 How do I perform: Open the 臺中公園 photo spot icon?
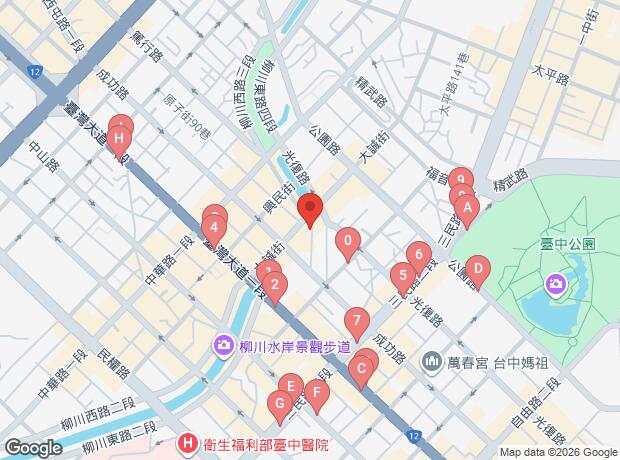tap(556, 285)
